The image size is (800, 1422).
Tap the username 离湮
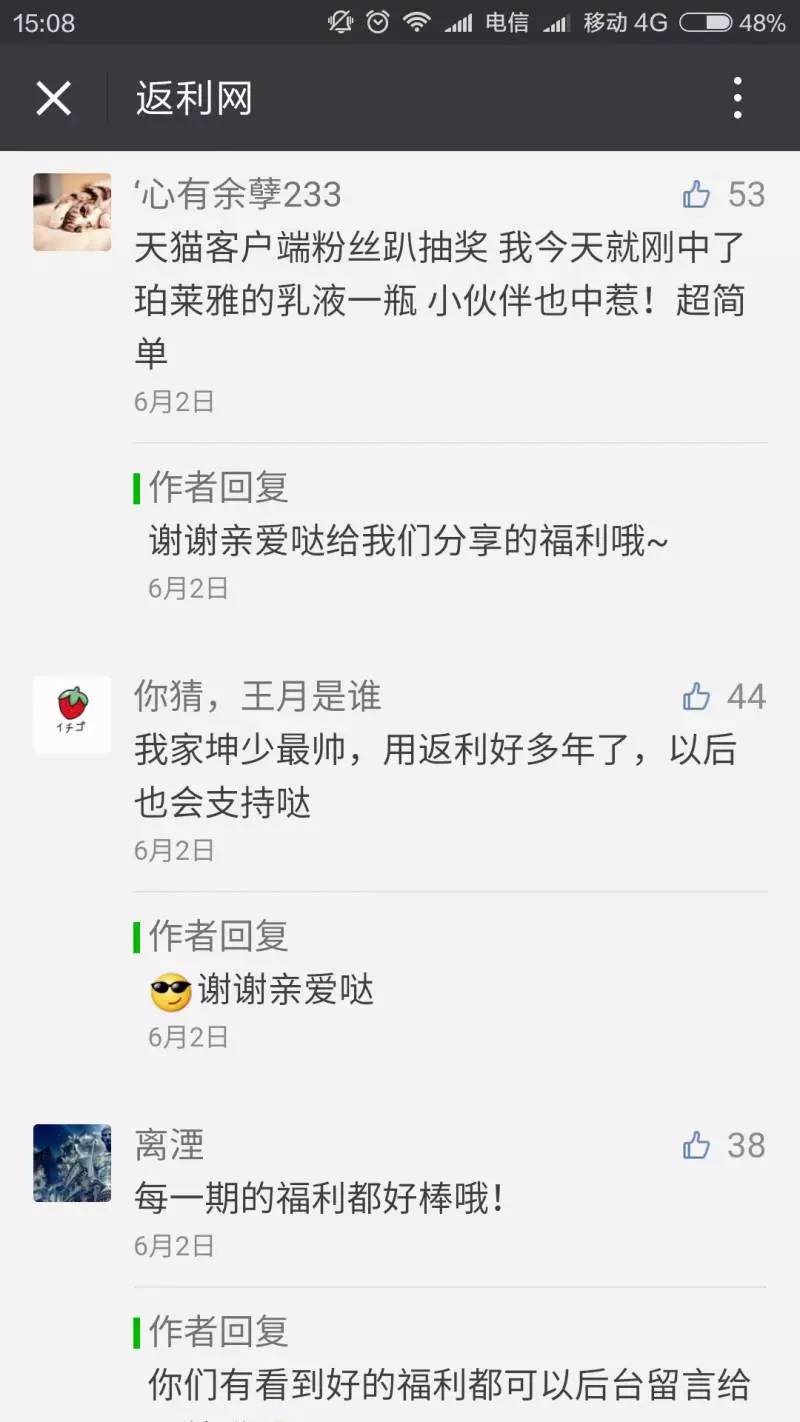(167, 1146)
